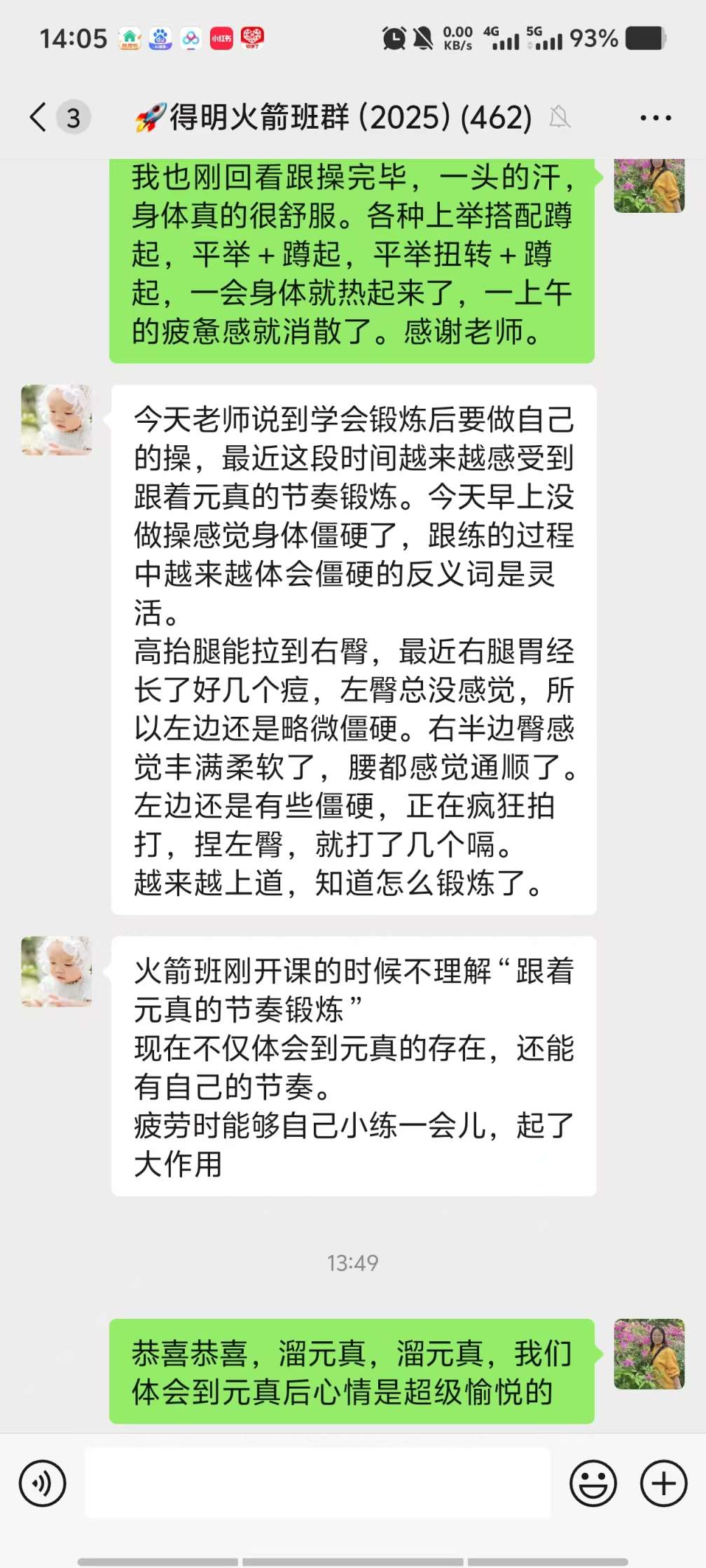View profile of sender of 今天老师说到 message
Image resolution: width=706 pixels, height=1568 pixels.
point(57,420)
